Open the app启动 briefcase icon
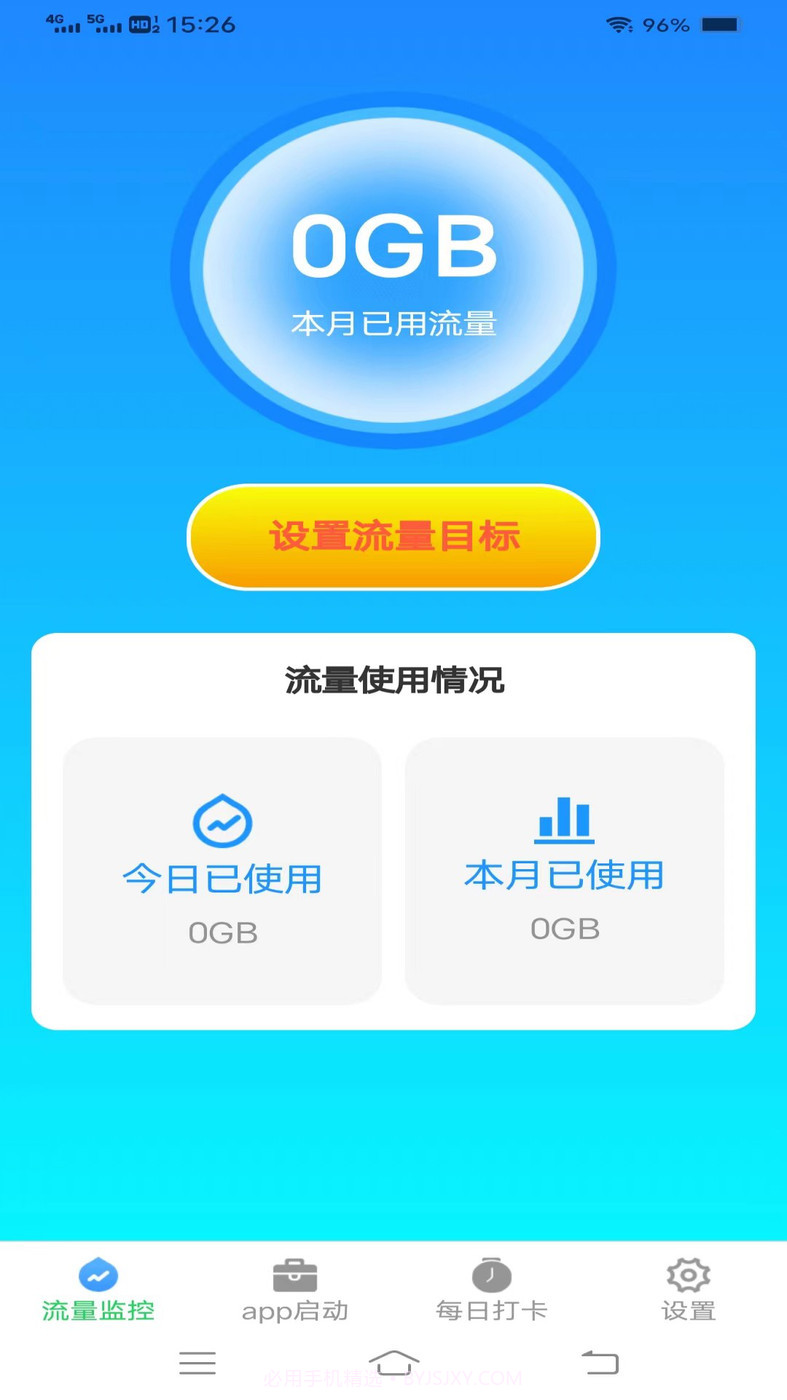 tap(295, 1275)
